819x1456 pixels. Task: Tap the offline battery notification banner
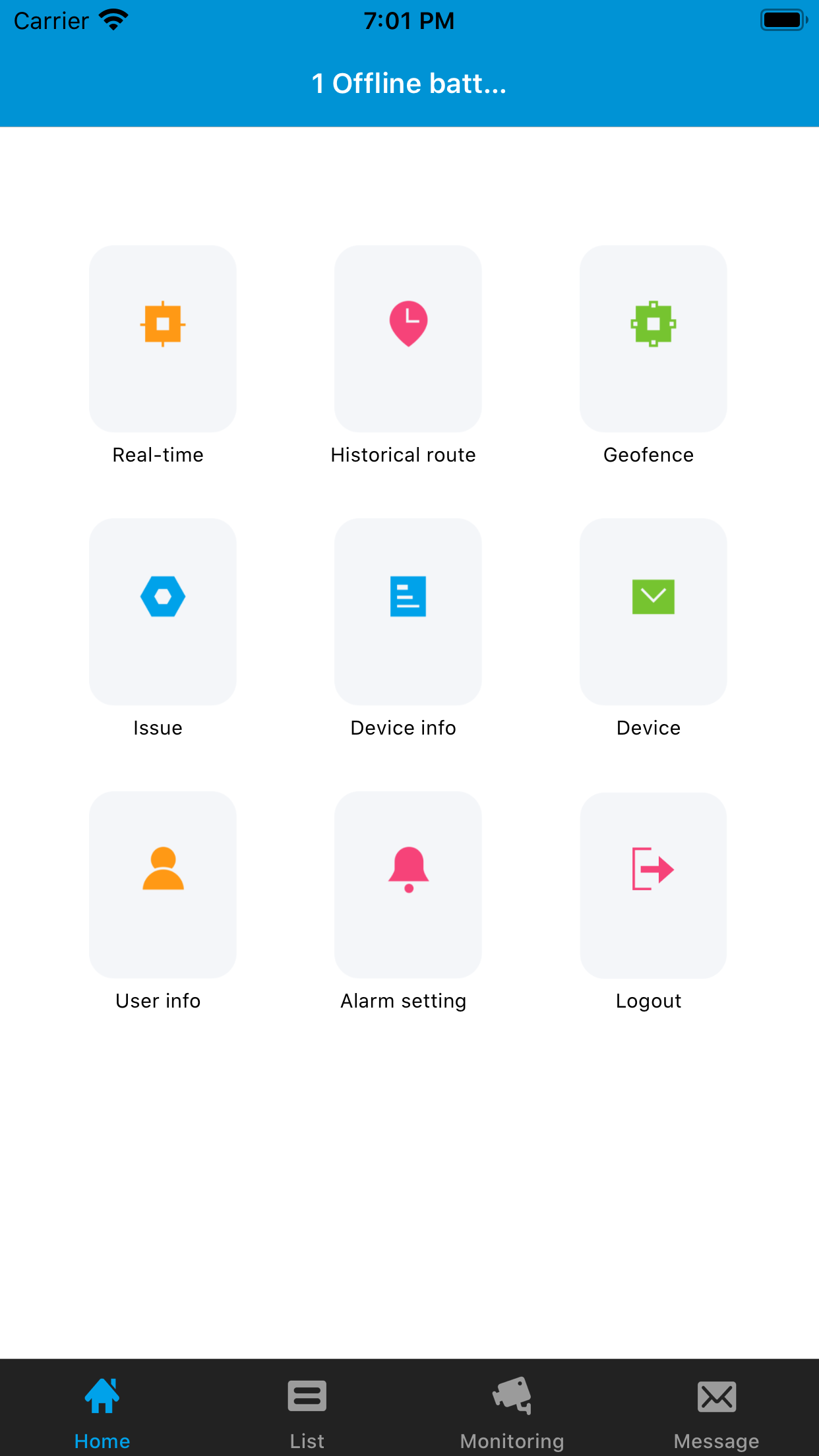coord(409,83)
